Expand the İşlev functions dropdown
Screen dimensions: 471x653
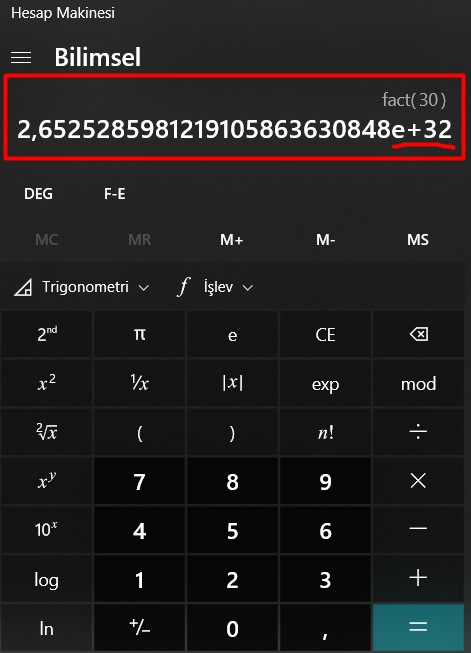click(x=215, y=287)
